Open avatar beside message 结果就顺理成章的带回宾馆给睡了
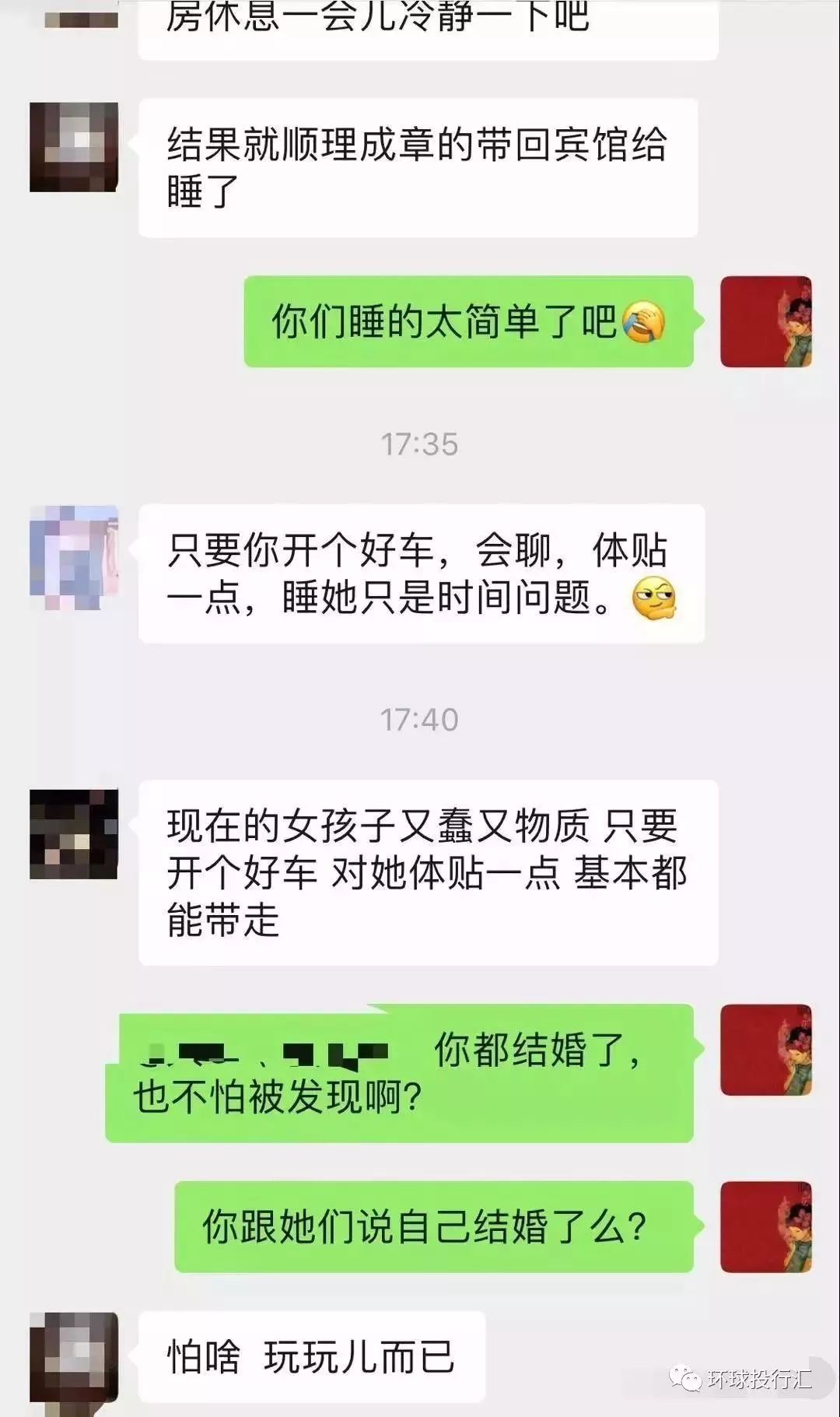840x1417 pixels. click(74, 147)
